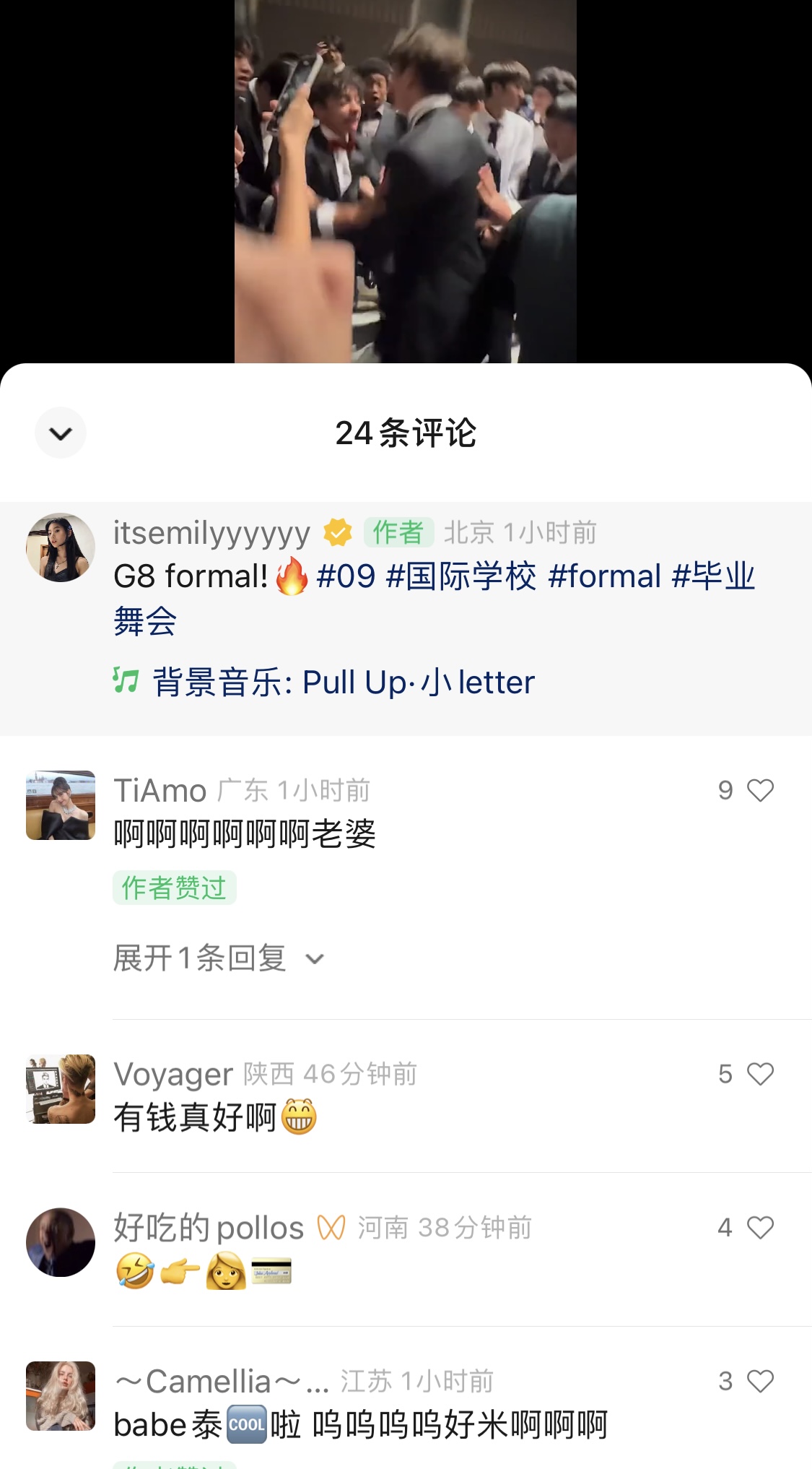Open the #formal hashtag link
The height and width of the screenshot is (1469, 812).
click(x=605, y=576)
